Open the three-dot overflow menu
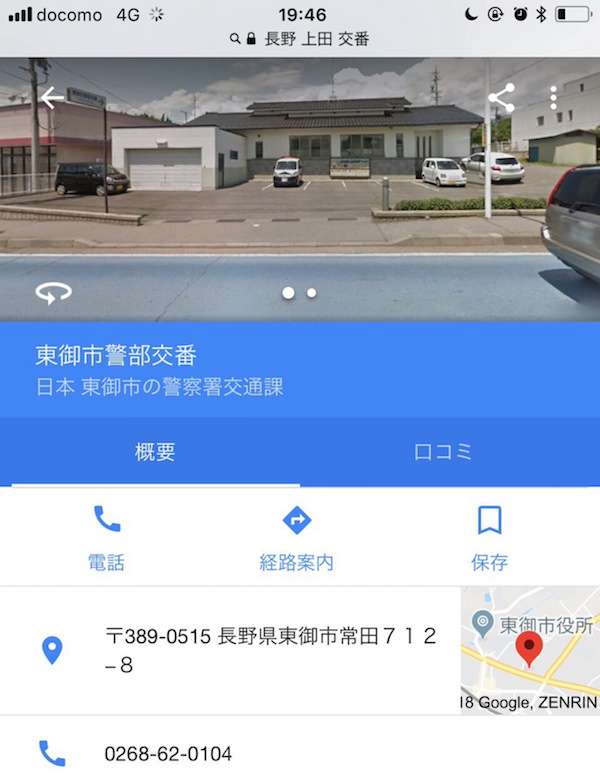600x777 pixels. [553, 98]
